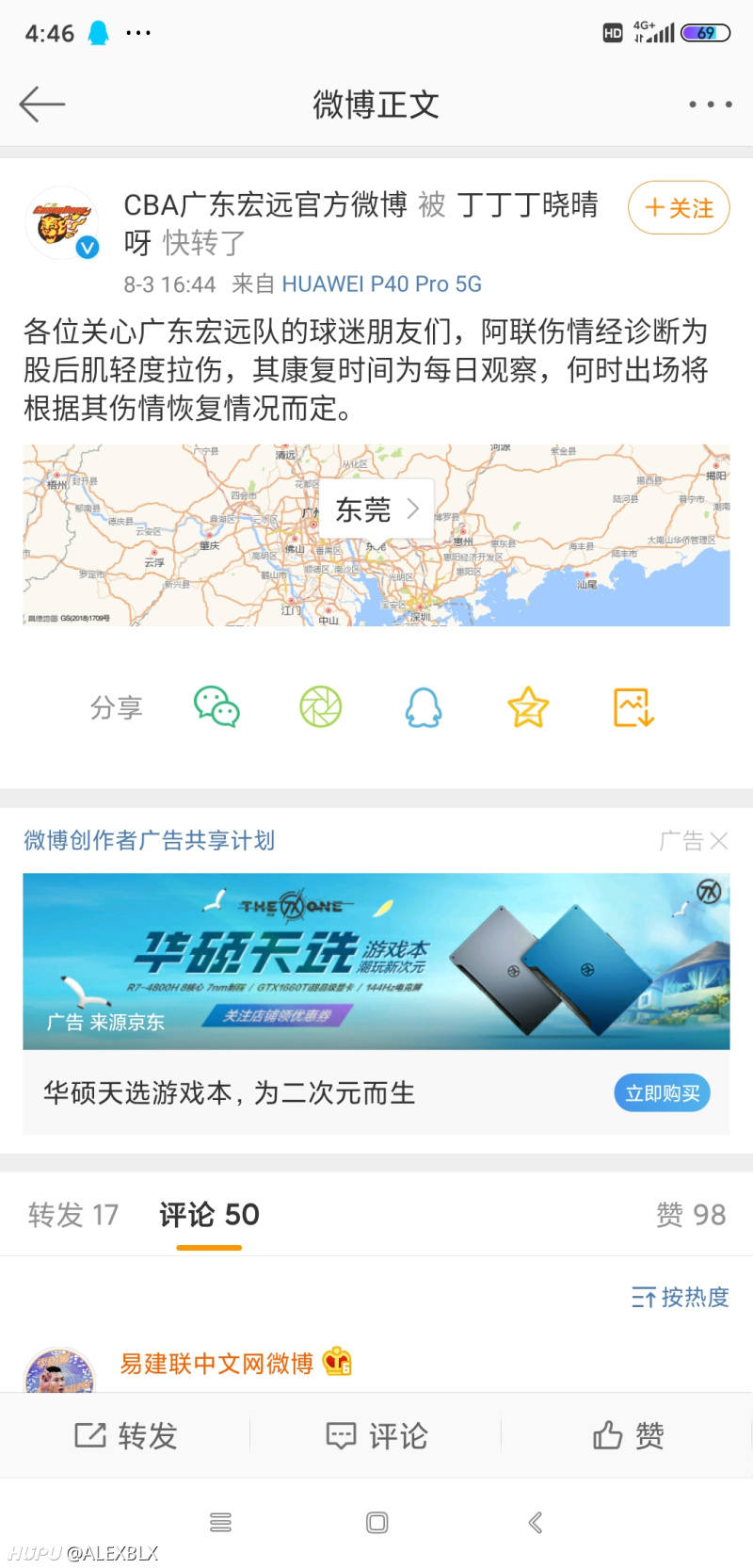Change comment sorting via 按热度
Image resolution: width=753 pixels, height=1568 pixels.
tap(680, 1297)
